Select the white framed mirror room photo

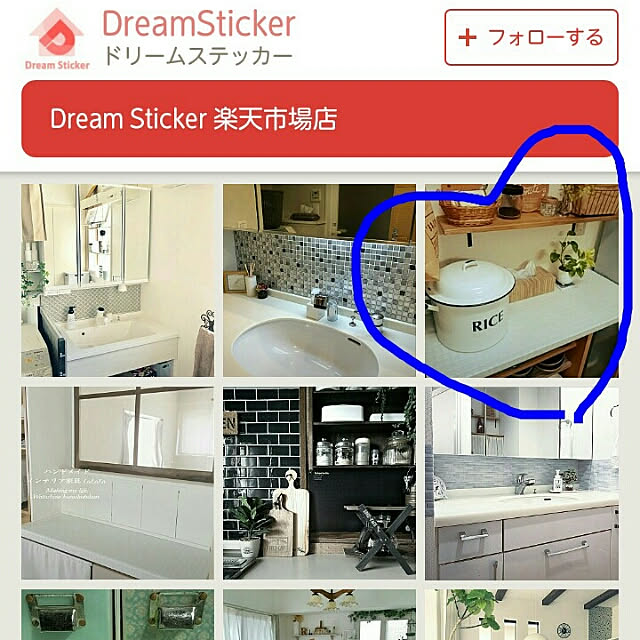tap(117, 483)
